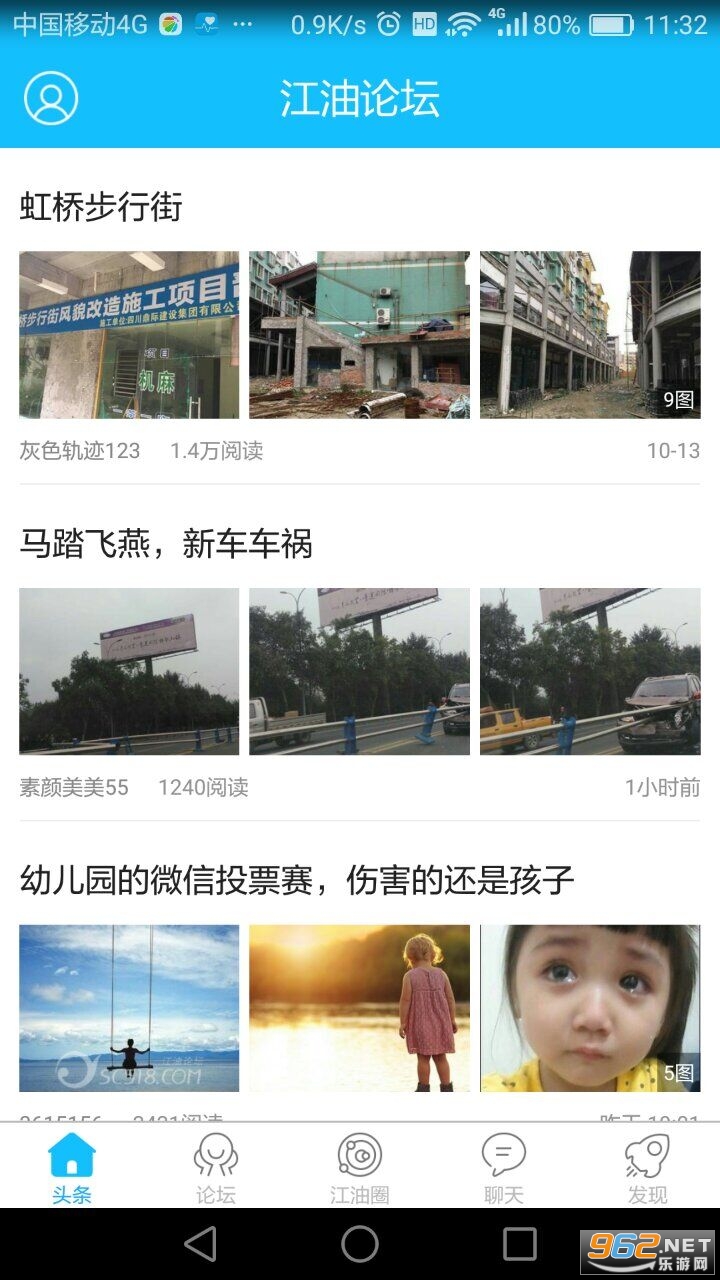This screenshot has width=720, height=1280.
Task: View the construction office sign photo in 虹桥步行街
Action: [129, 334]
